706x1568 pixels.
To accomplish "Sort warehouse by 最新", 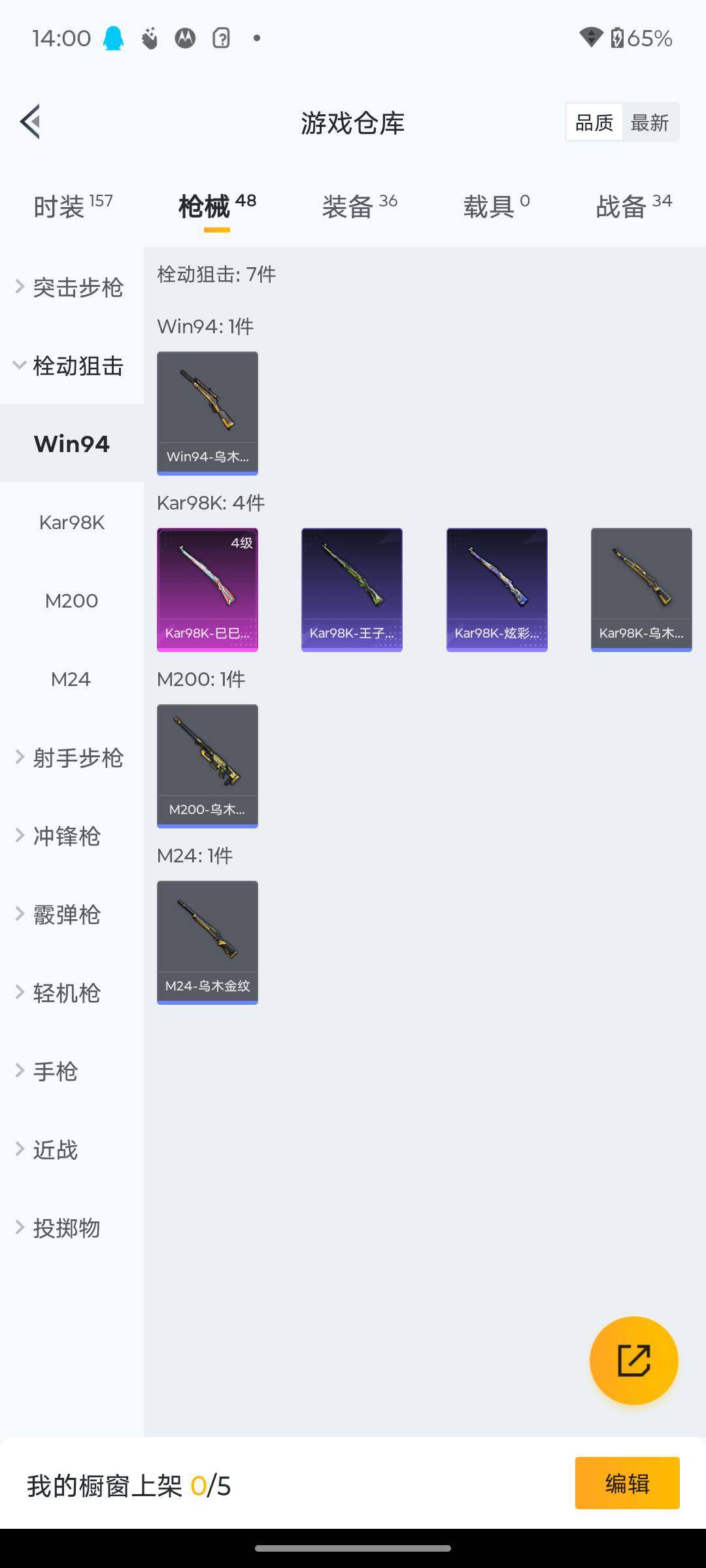I will [x=649, y=122].
